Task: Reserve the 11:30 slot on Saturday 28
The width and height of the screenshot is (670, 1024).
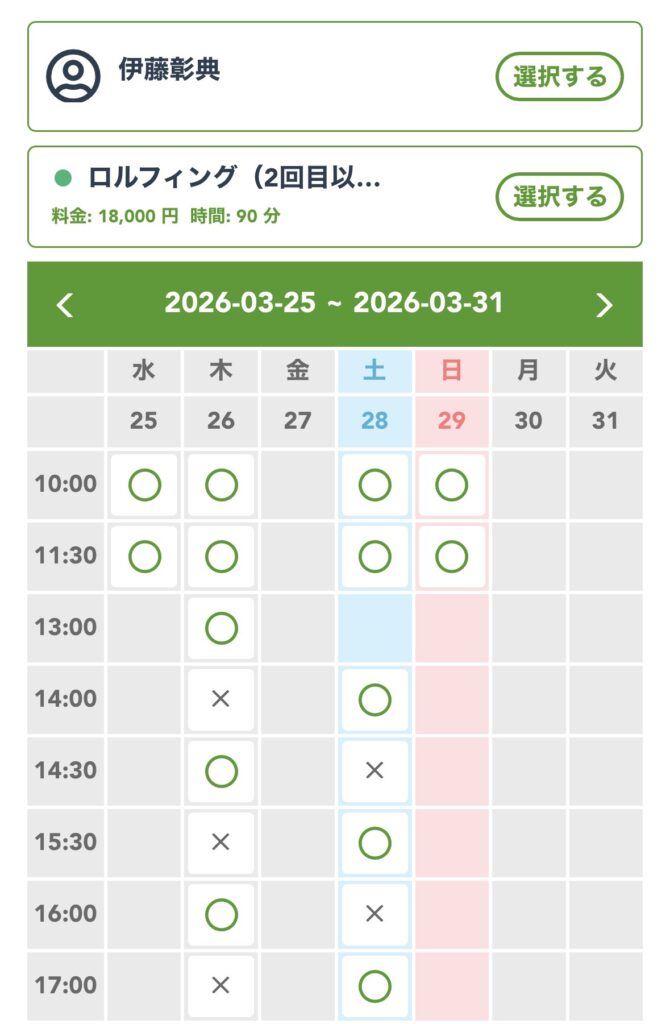Action: point(375,556)
